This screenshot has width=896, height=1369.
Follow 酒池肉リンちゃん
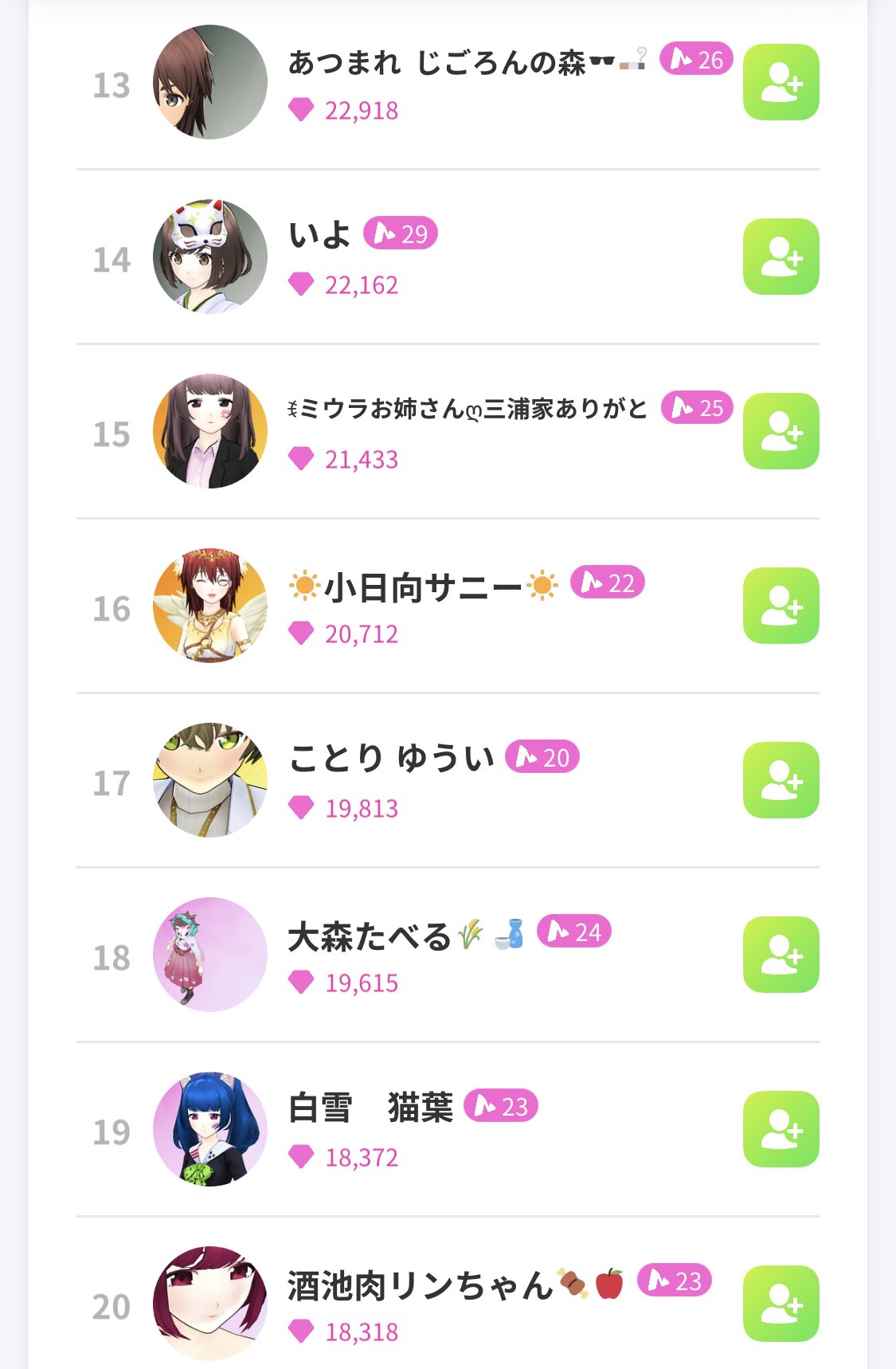point(781,1304)
